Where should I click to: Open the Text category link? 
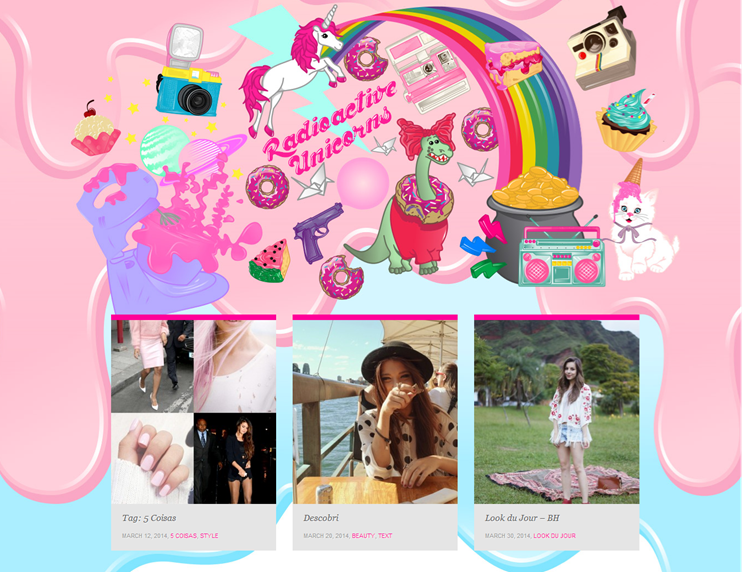[385, 536]
